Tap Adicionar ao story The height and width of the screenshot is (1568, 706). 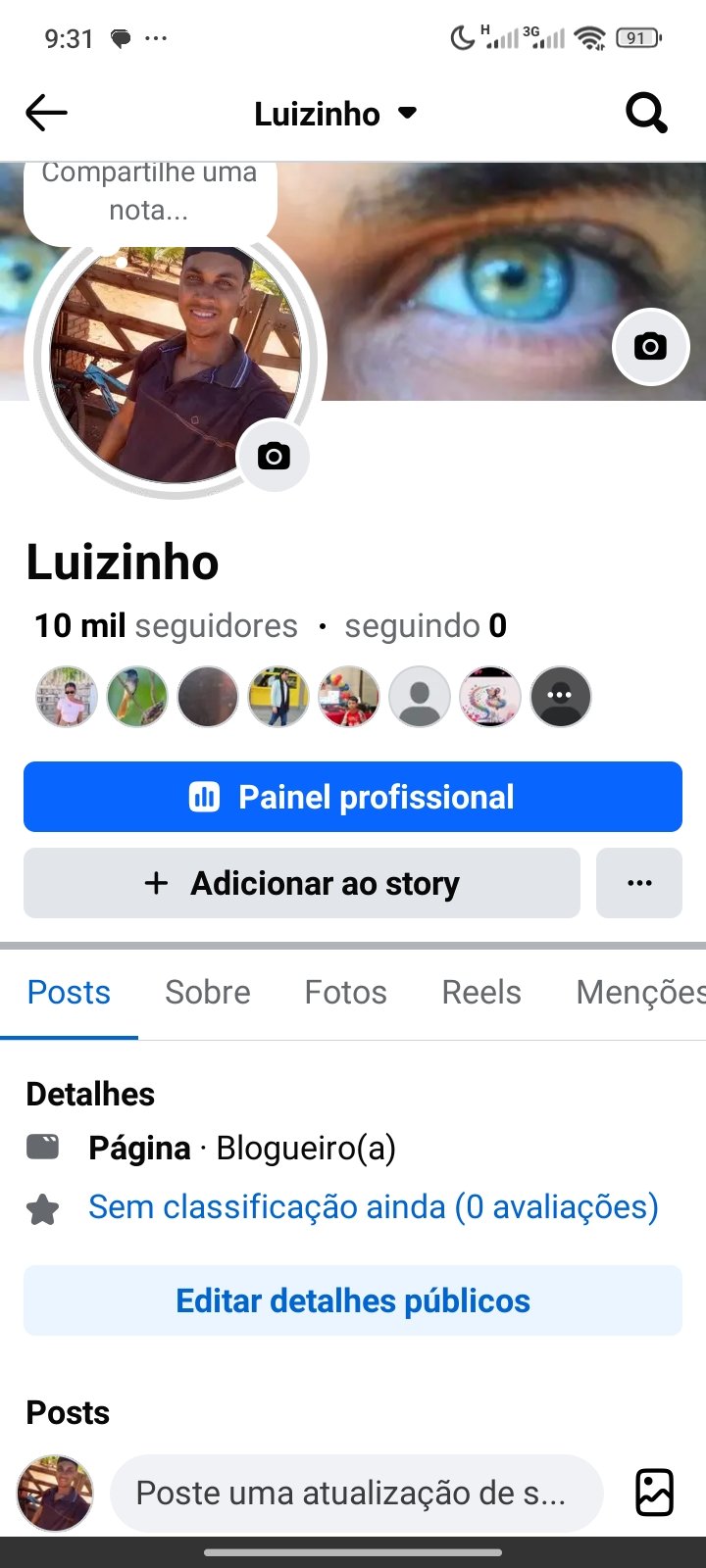[302, 883]
